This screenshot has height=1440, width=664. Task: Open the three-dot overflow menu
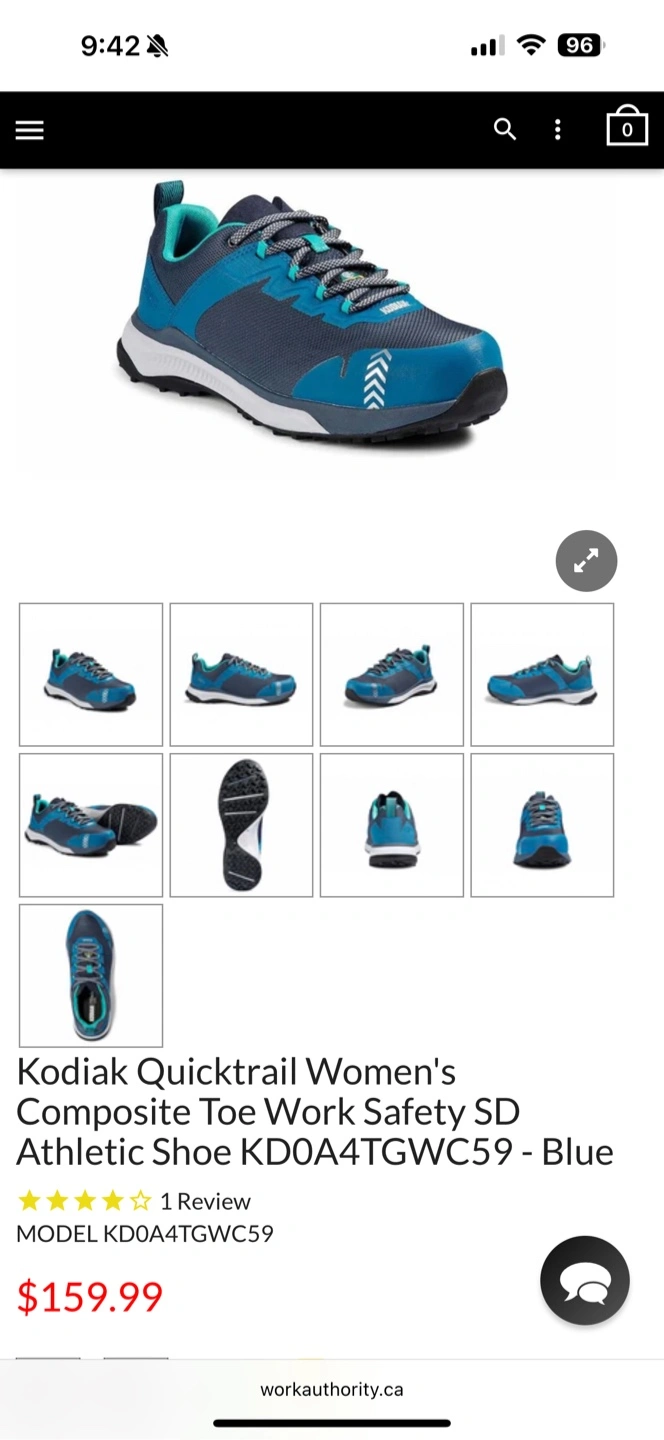pyautogui.click(x=558, y=130)
